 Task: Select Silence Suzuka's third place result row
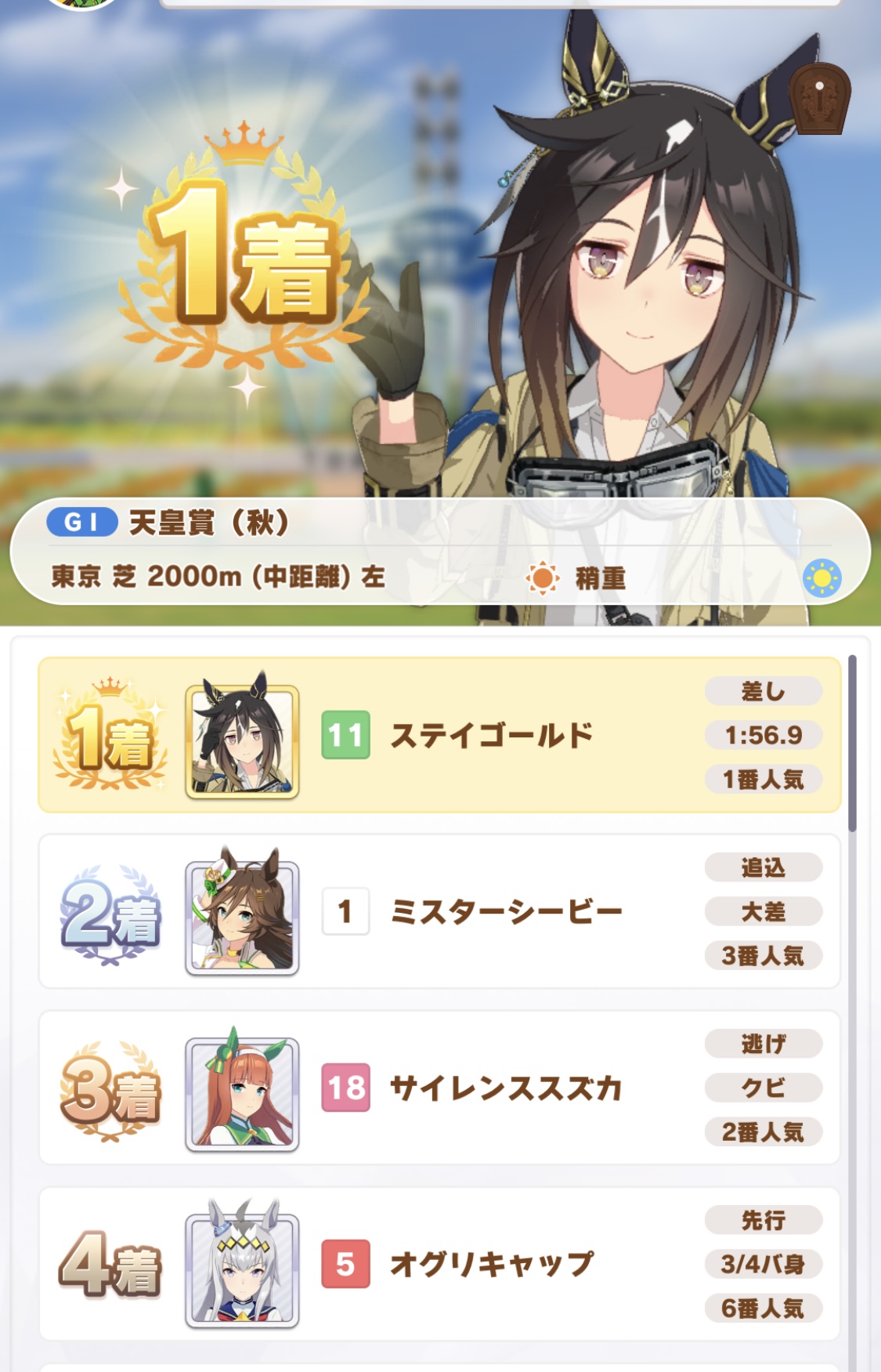(439, 1088)
